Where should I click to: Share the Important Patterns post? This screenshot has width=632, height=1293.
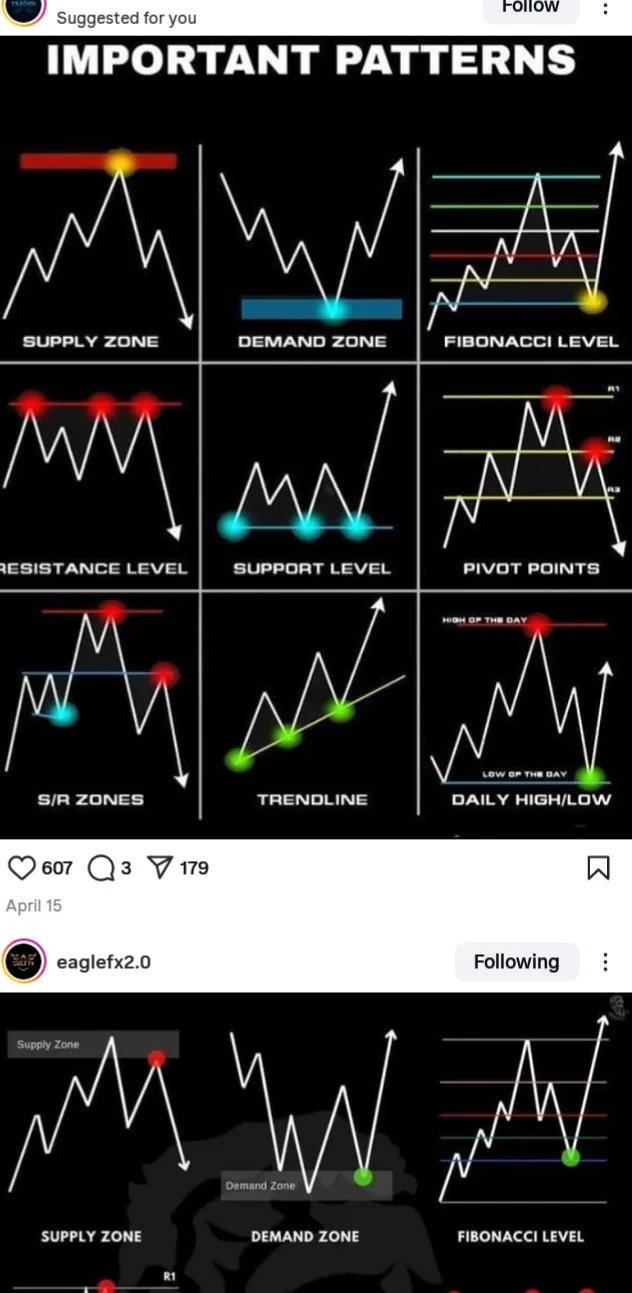click(160, 868)
